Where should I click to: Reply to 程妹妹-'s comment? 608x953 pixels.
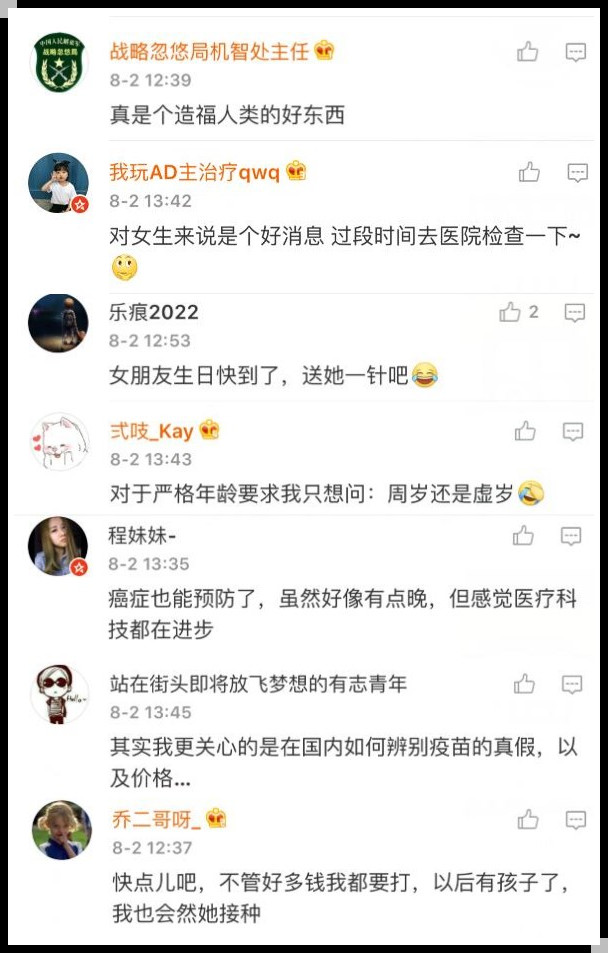click(571, 537)
